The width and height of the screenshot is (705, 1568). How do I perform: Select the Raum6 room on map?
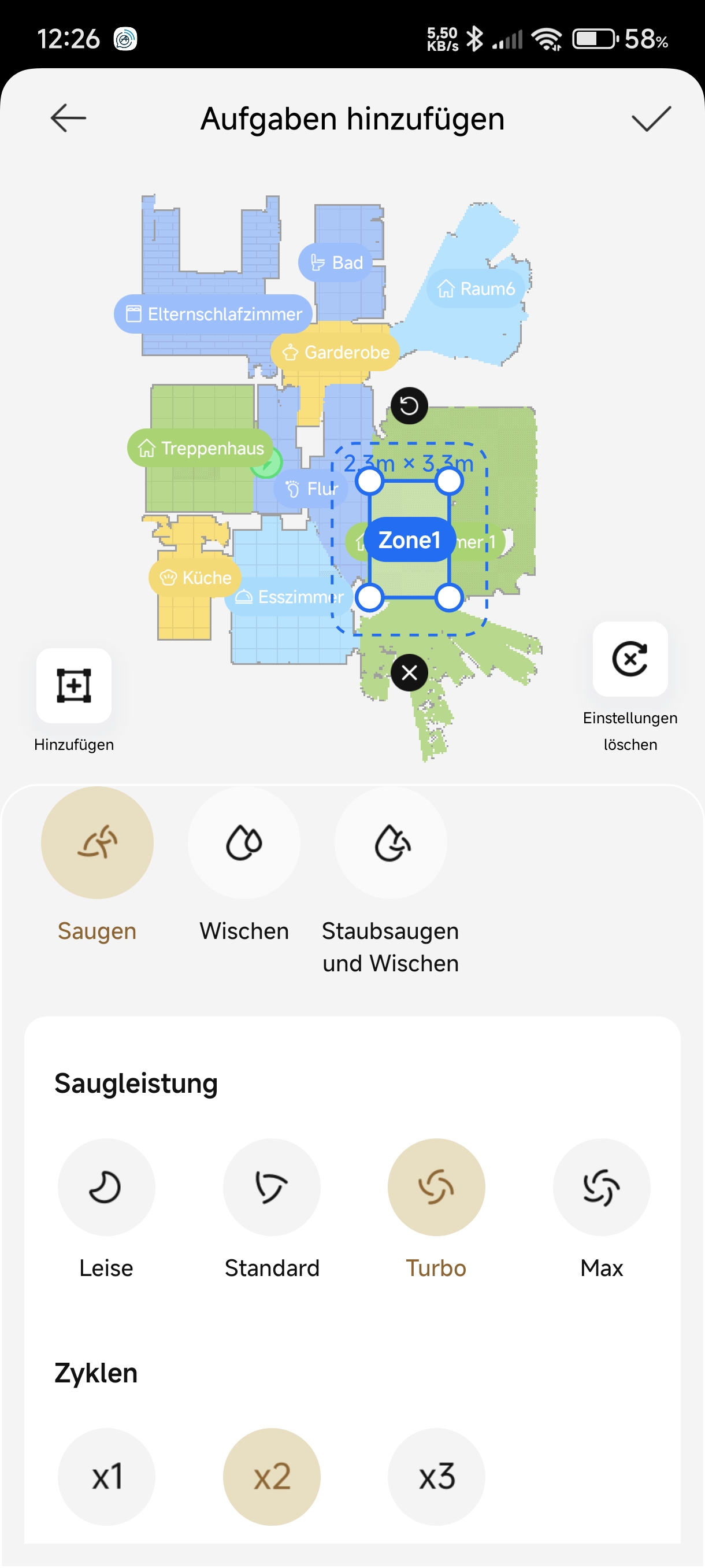click(x=476, y=289)
